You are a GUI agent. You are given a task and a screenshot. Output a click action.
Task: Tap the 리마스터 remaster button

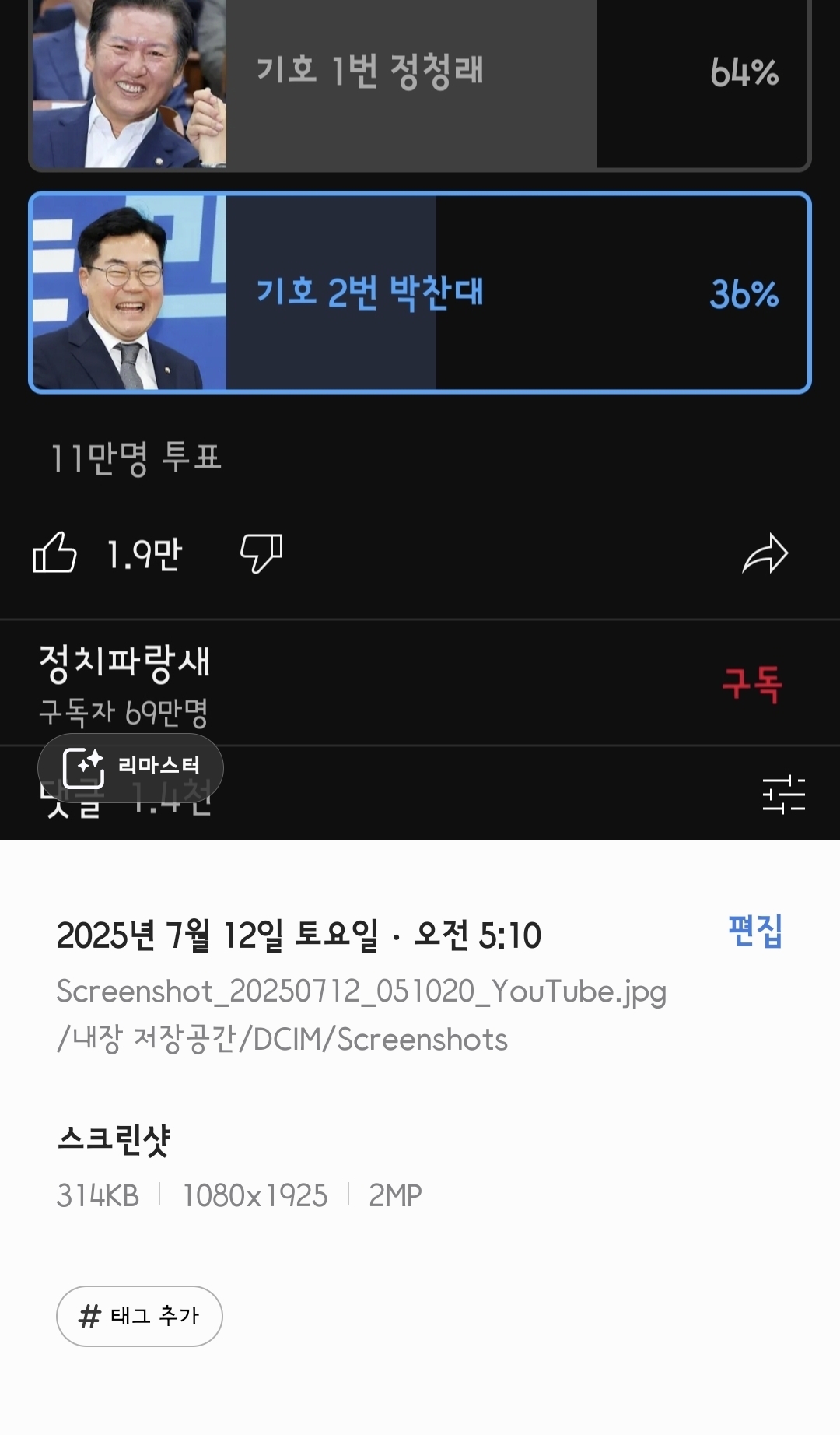coord(131,767)
